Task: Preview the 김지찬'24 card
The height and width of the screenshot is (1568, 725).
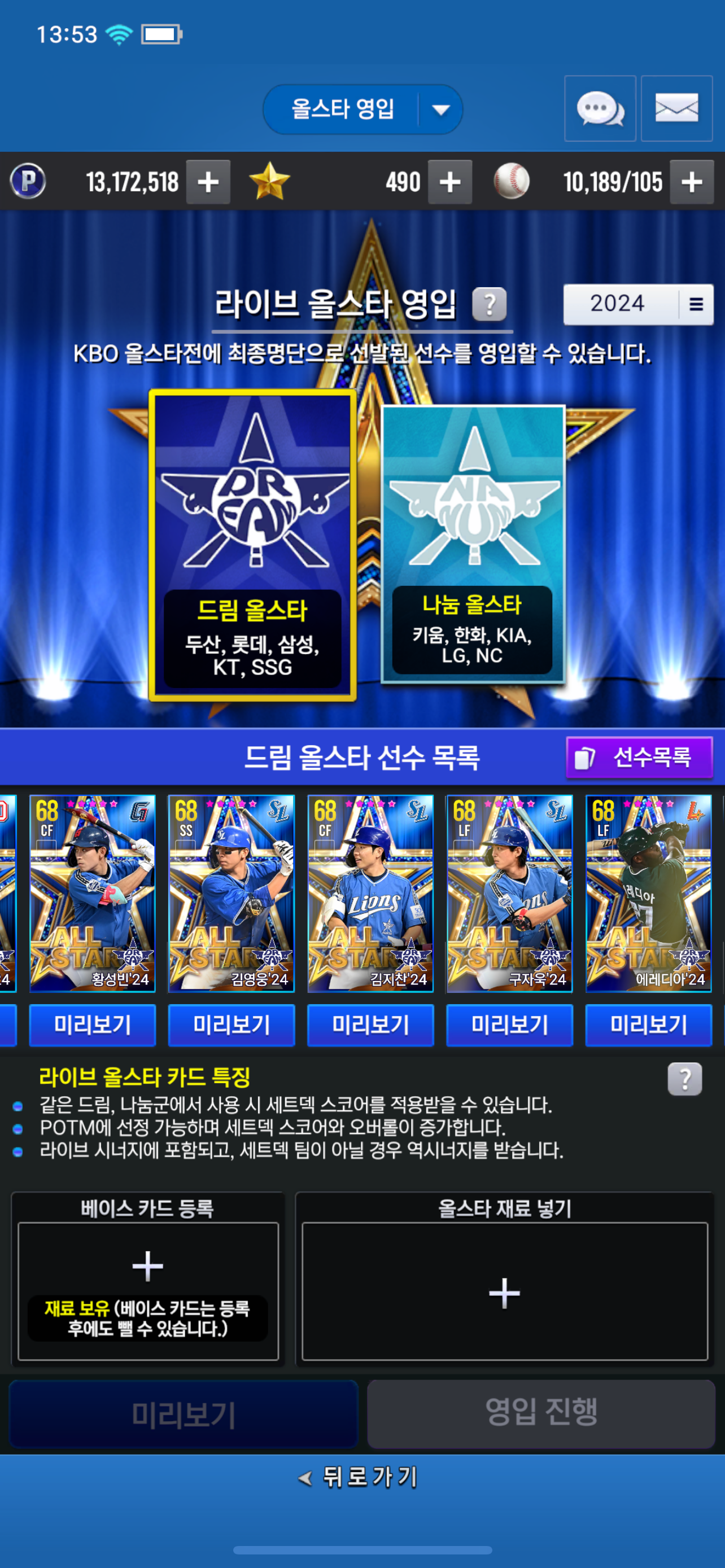Action: (371, 1025)
